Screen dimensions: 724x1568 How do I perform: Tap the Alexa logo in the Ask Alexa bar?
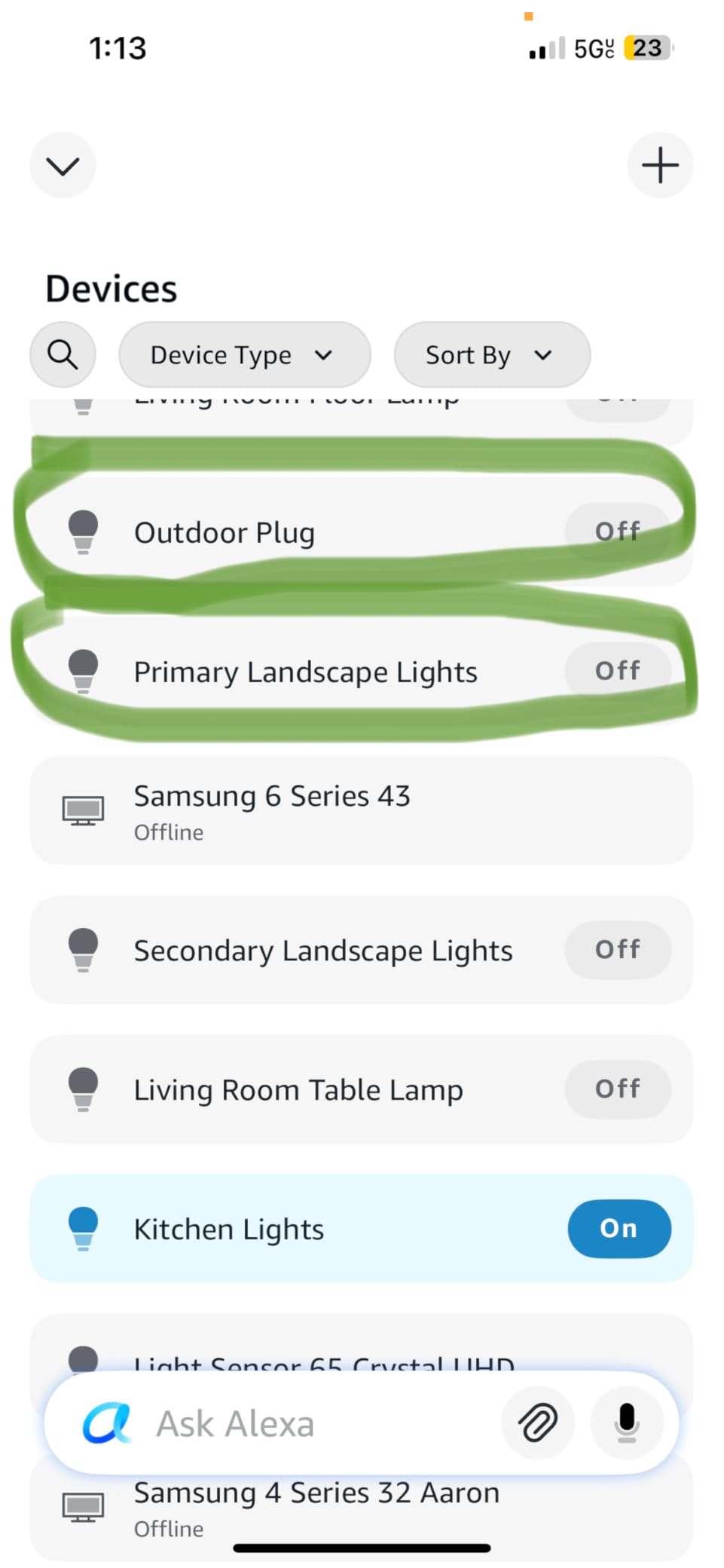pos(105,1422)
